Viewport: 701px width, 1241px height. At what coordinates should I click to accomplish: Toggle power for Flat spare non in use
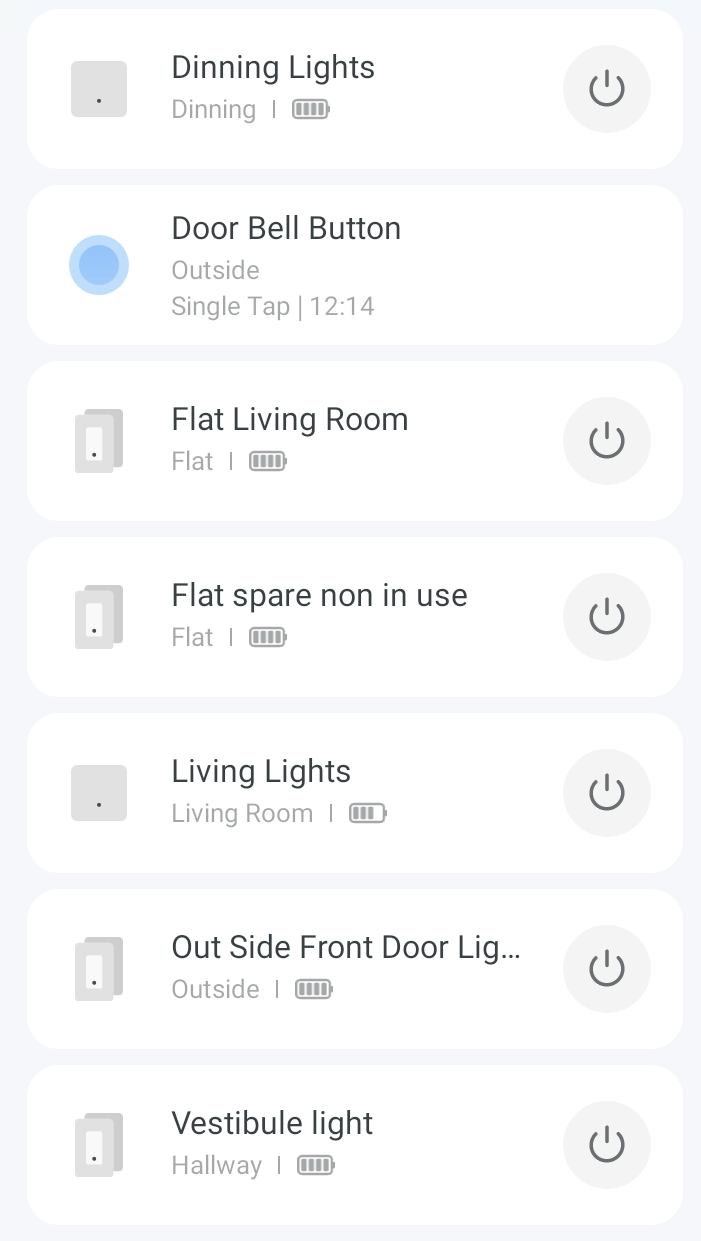(x=607, y=617)
